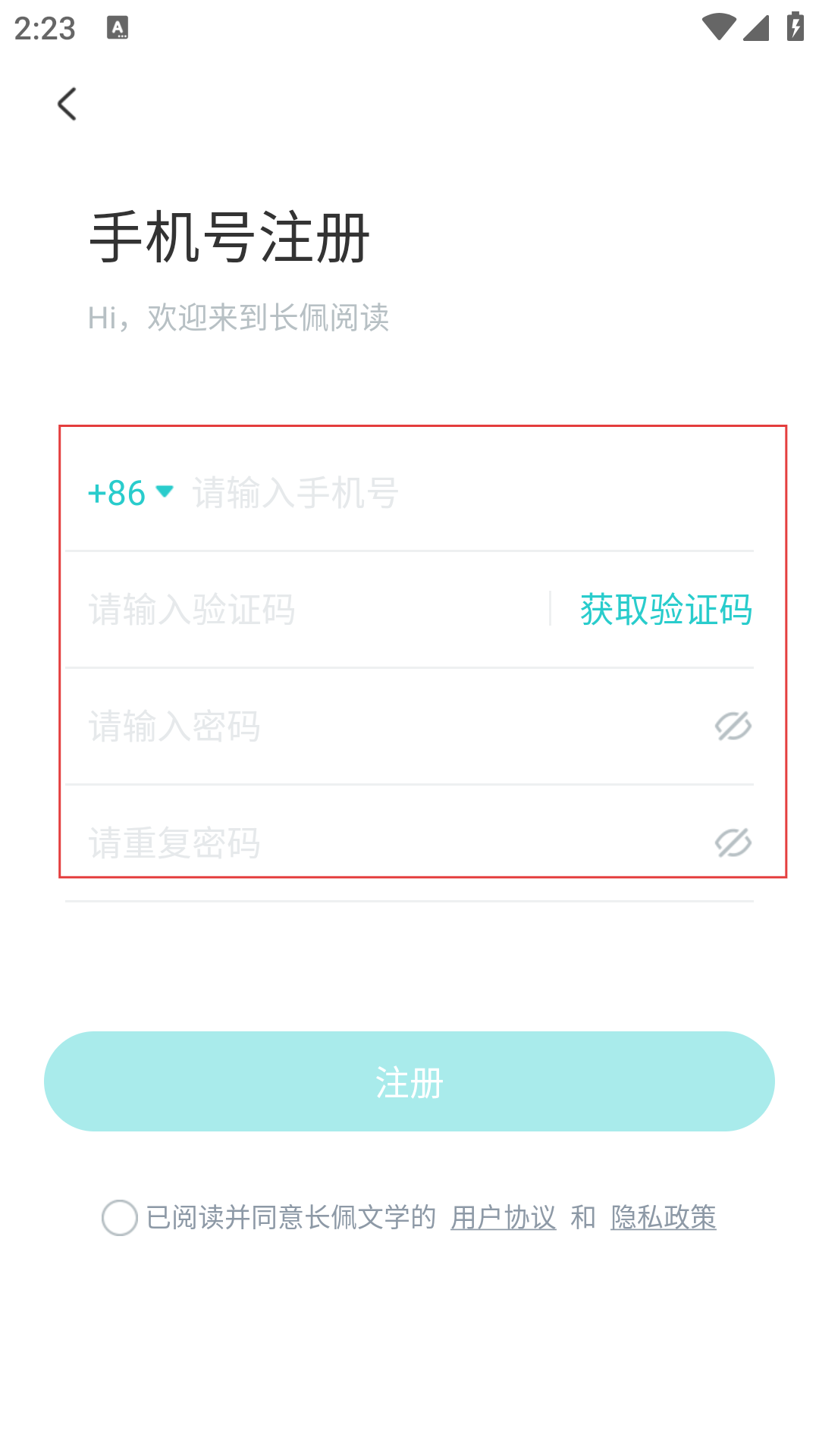
Task: Request a code via 获取验证码
Action: click(x=666, y=610)
